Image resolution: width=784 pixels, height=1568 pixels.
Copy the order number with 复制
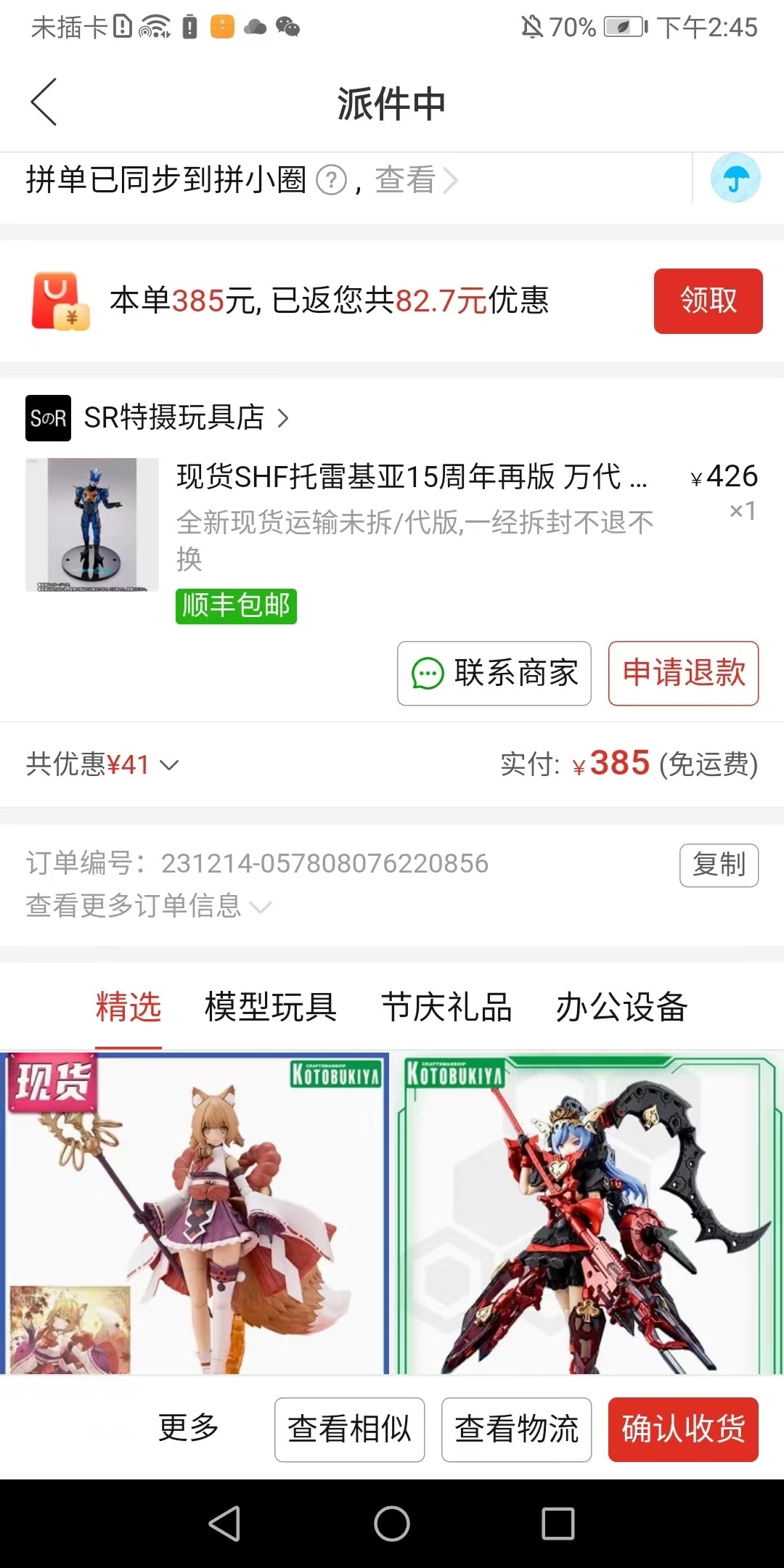pyautogui.click(x=719, y=865)
